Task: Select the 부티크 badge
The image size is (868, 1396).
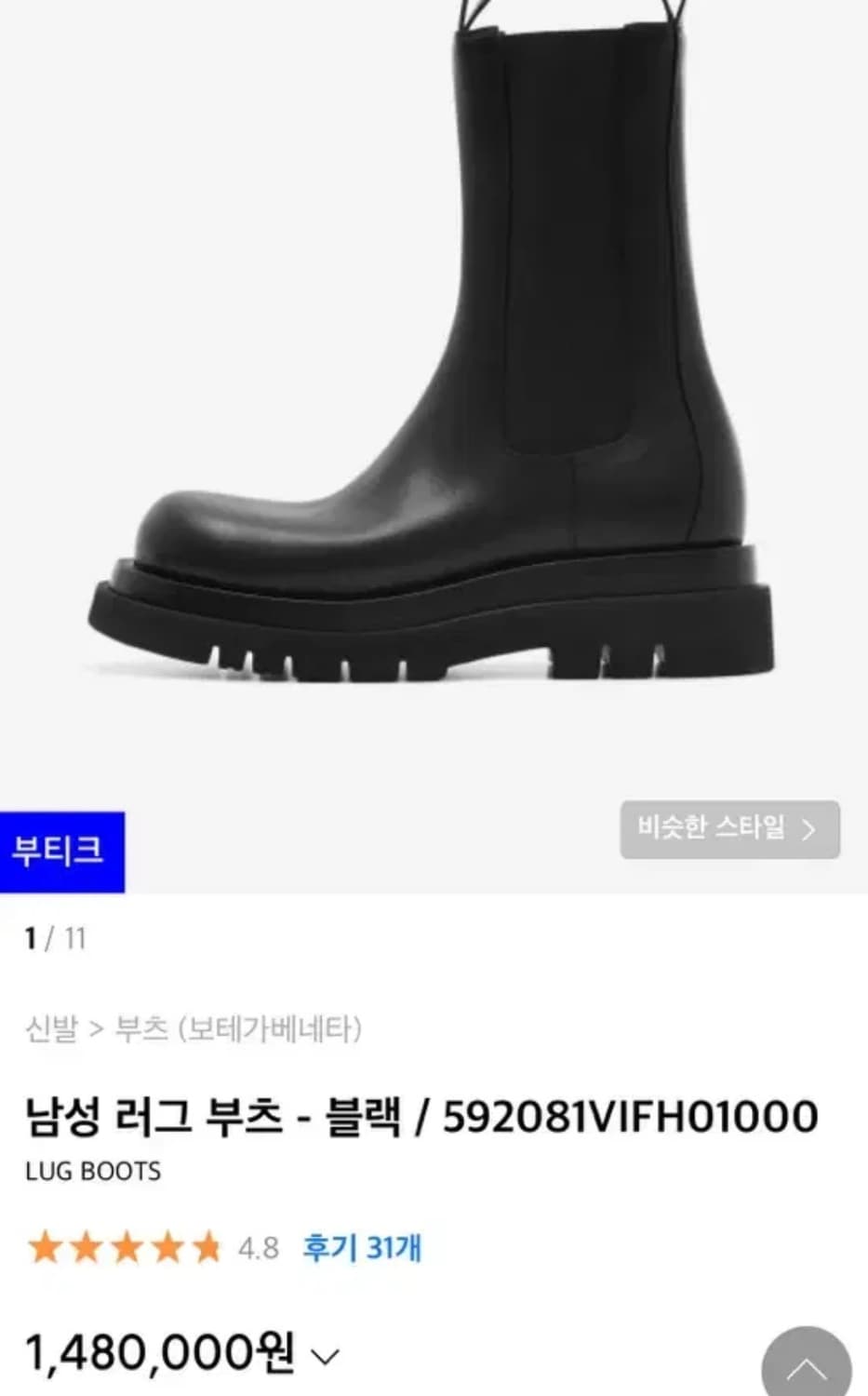Action: coord(61,848)
